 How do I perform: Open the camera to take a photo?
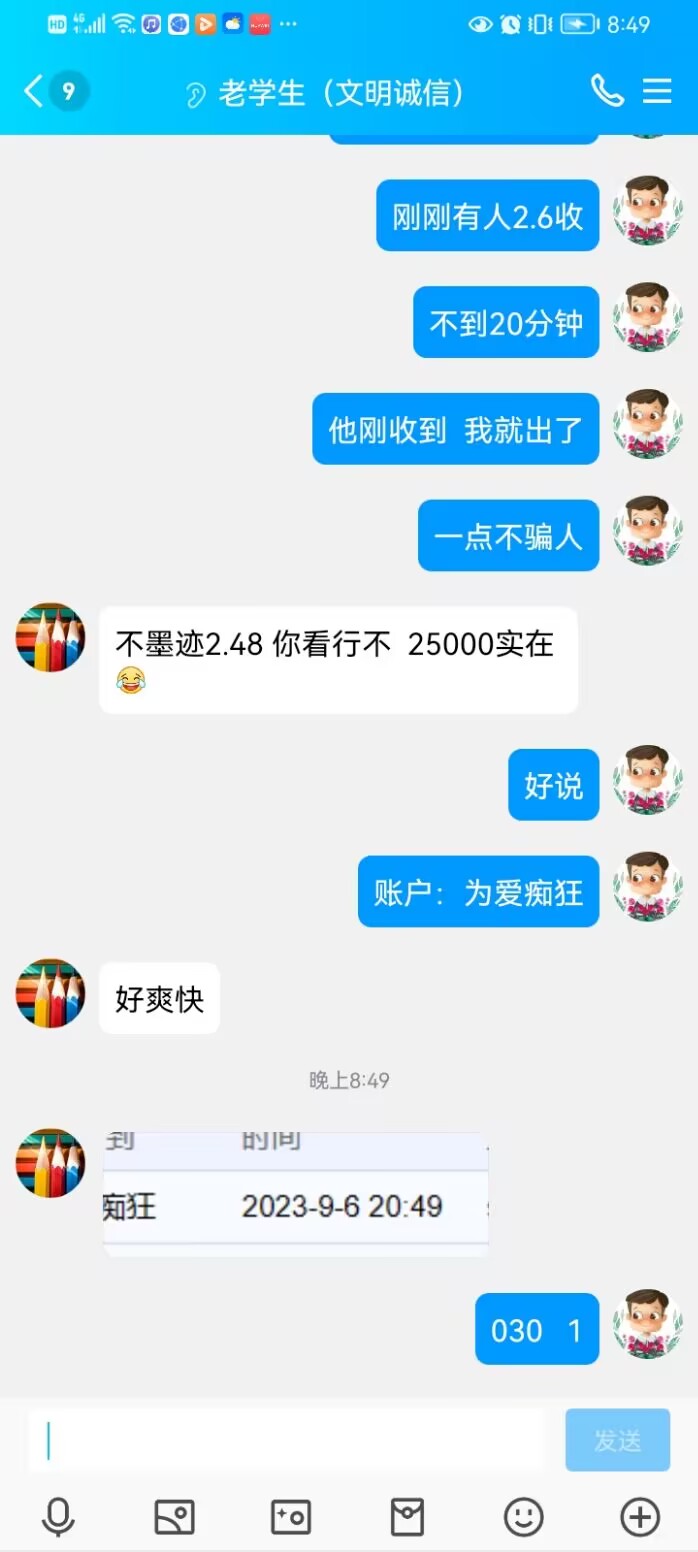click(291, 1517)
